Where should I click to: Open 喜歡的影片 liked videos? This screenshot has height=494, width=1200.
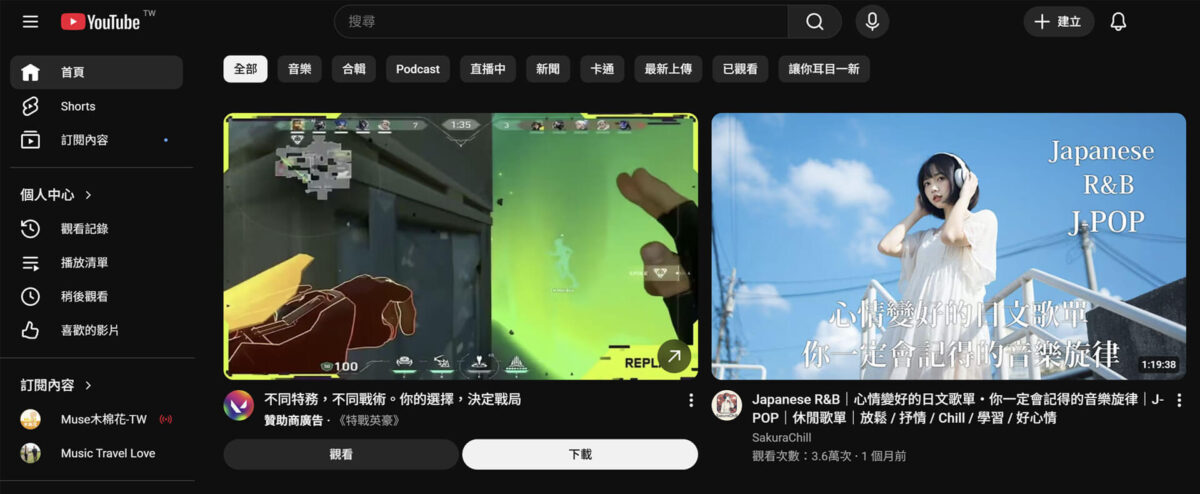pyautogui.click(x=89, y=330)
